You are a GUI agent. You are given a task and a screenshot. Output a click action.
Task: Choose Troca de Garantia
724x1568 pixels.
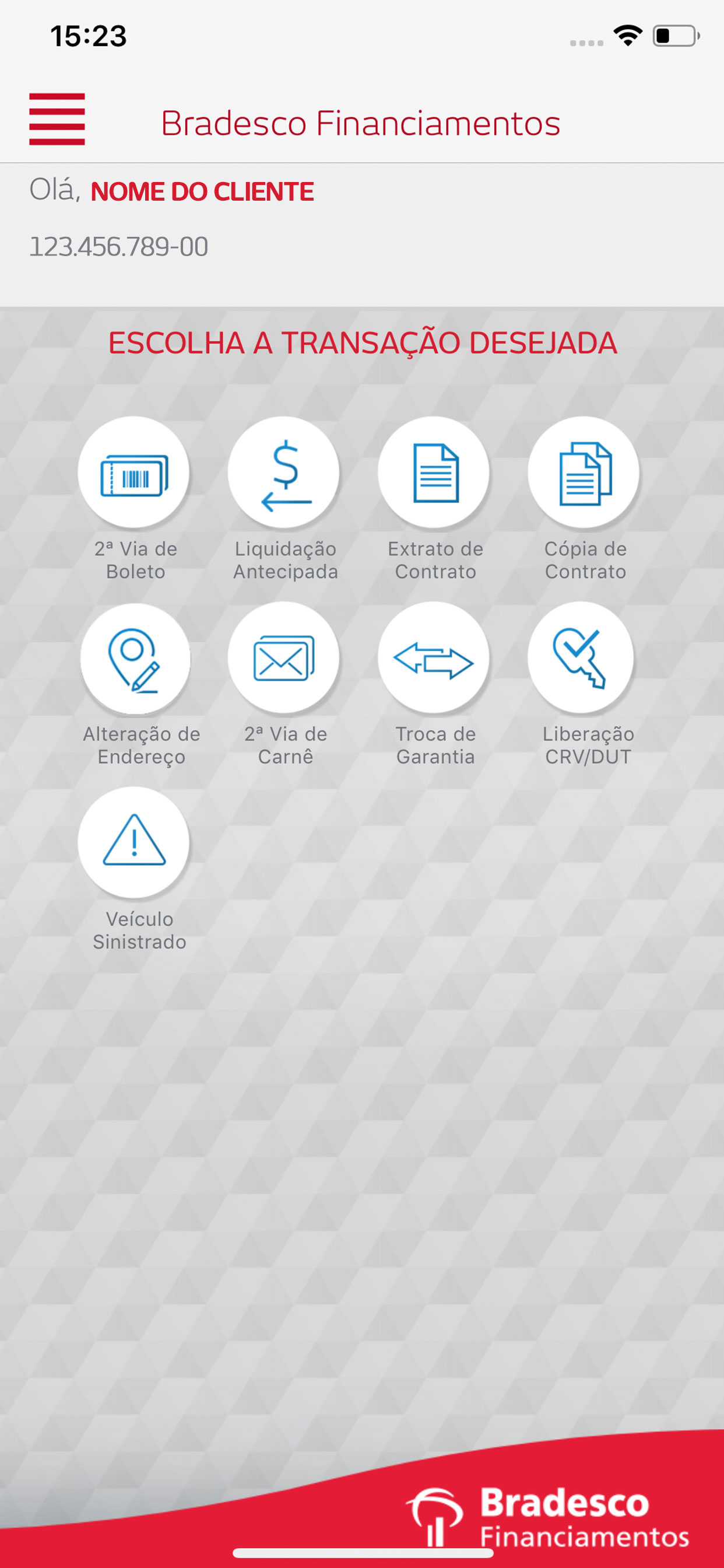pyautogui.click(x=434, y=657)
